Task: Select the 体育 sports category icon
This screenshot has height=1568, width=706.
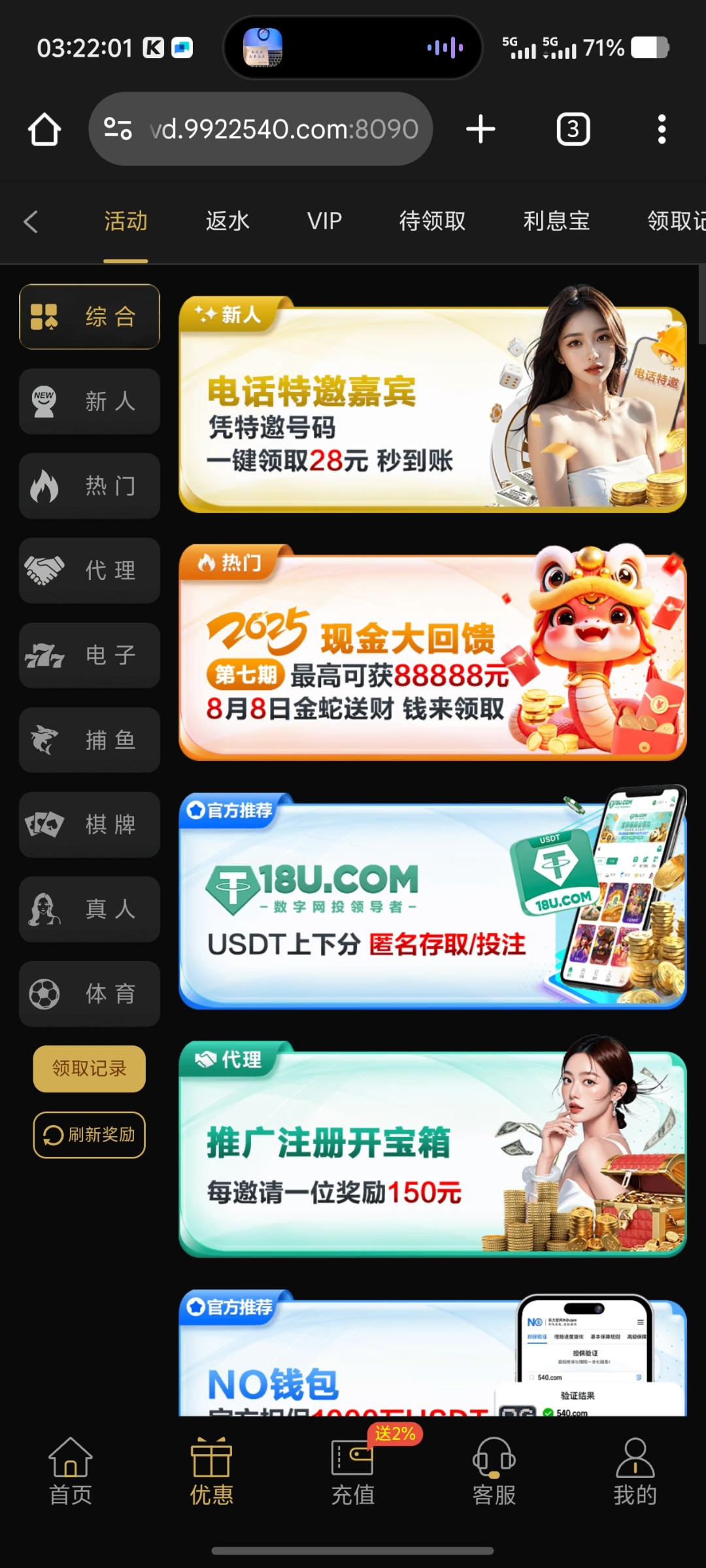Action: point(43,994)
